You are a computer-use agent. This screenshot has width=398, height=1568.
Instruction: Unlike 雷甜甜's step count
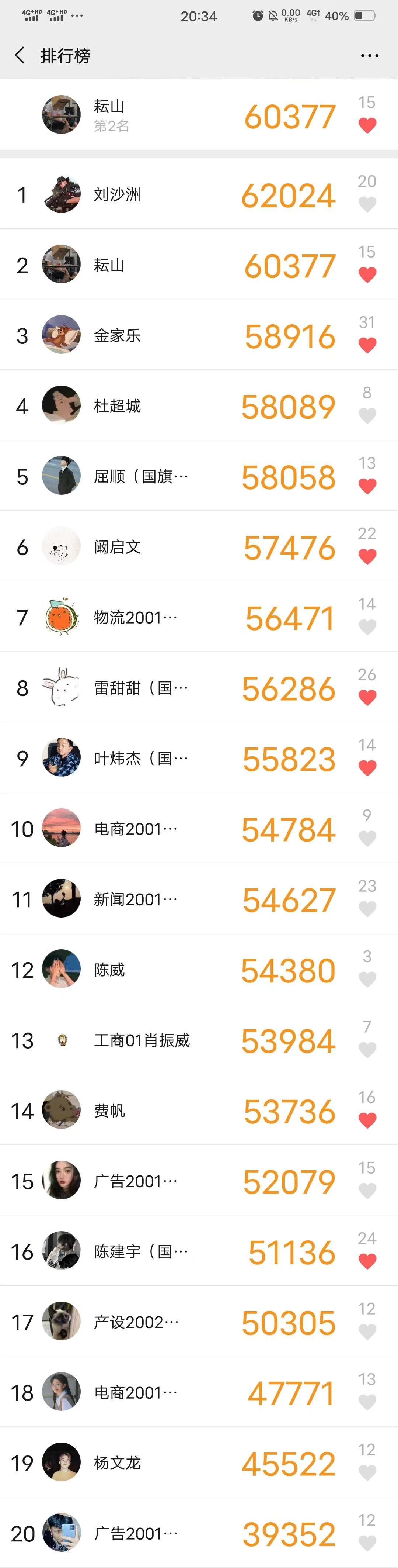pyautogui.click(x=367, y=698)
